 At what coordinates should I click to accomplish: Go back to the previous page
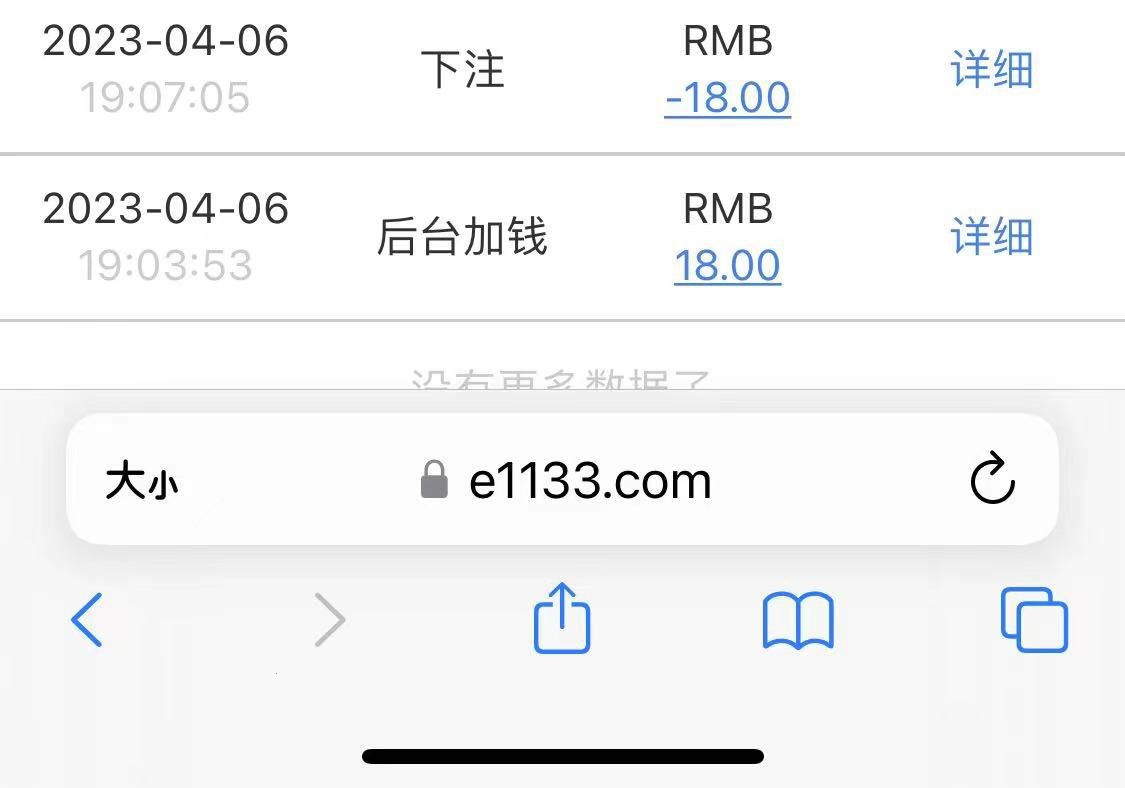point(87,620)
